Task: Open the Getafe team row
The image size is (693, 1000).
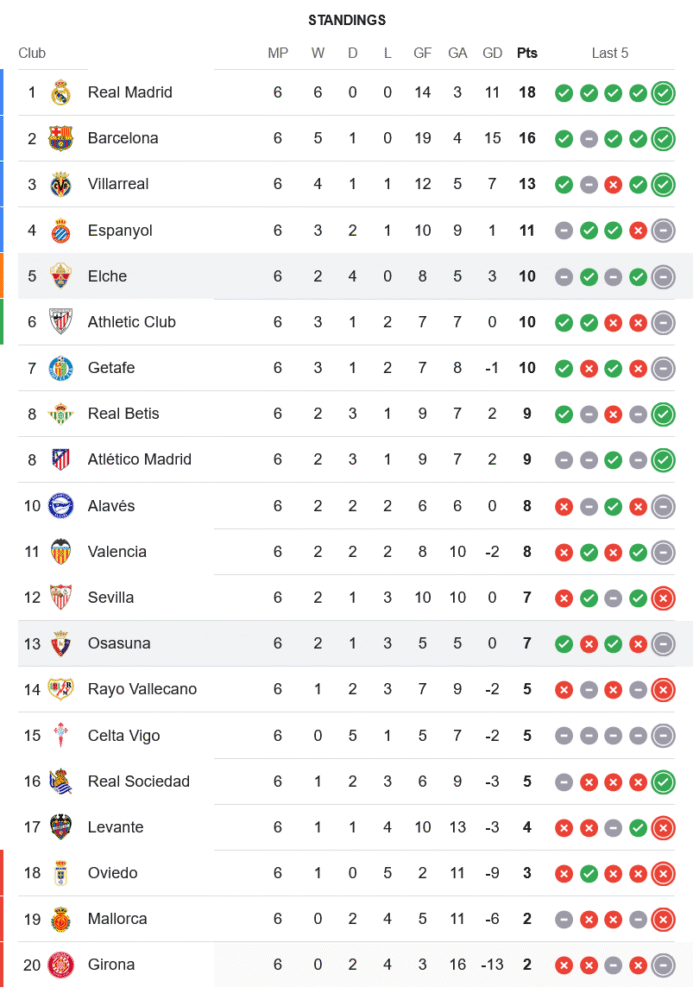Action: 111,369
